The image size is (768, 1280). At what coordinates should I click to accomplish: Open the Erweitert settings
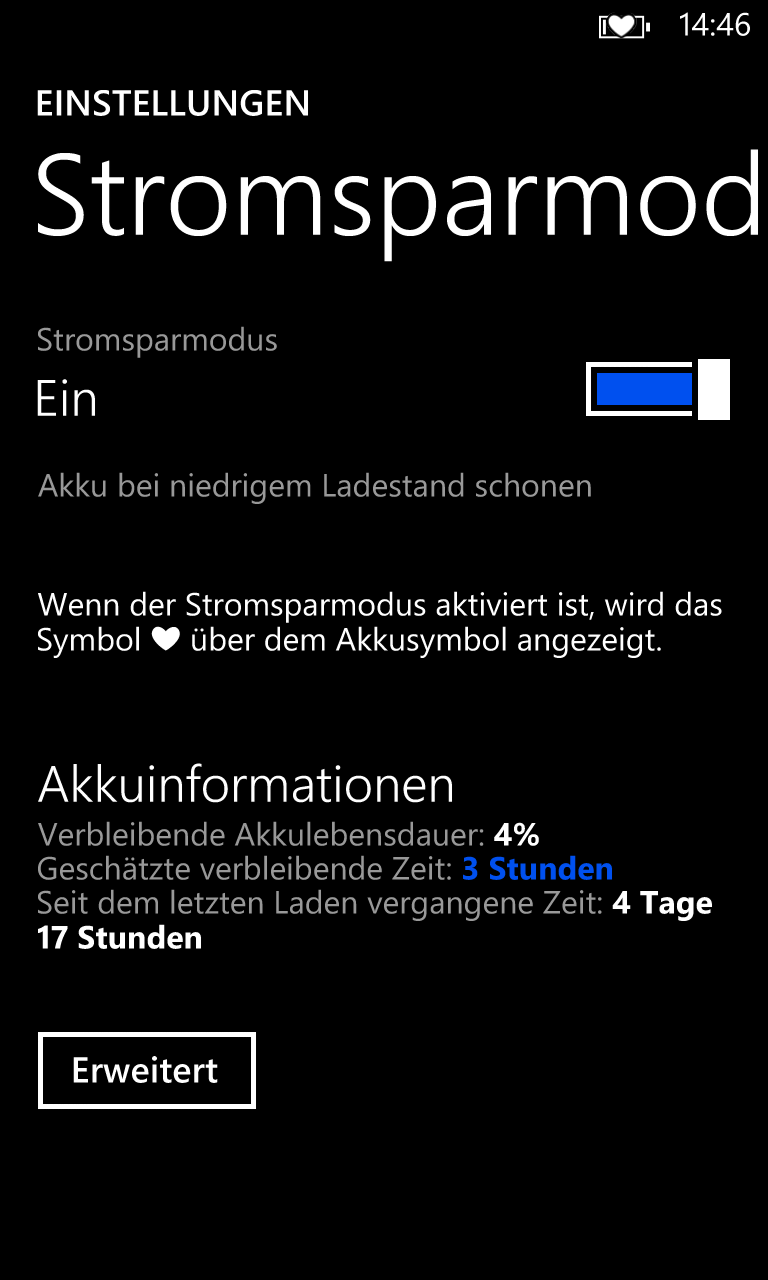(x=147, y=1071)
